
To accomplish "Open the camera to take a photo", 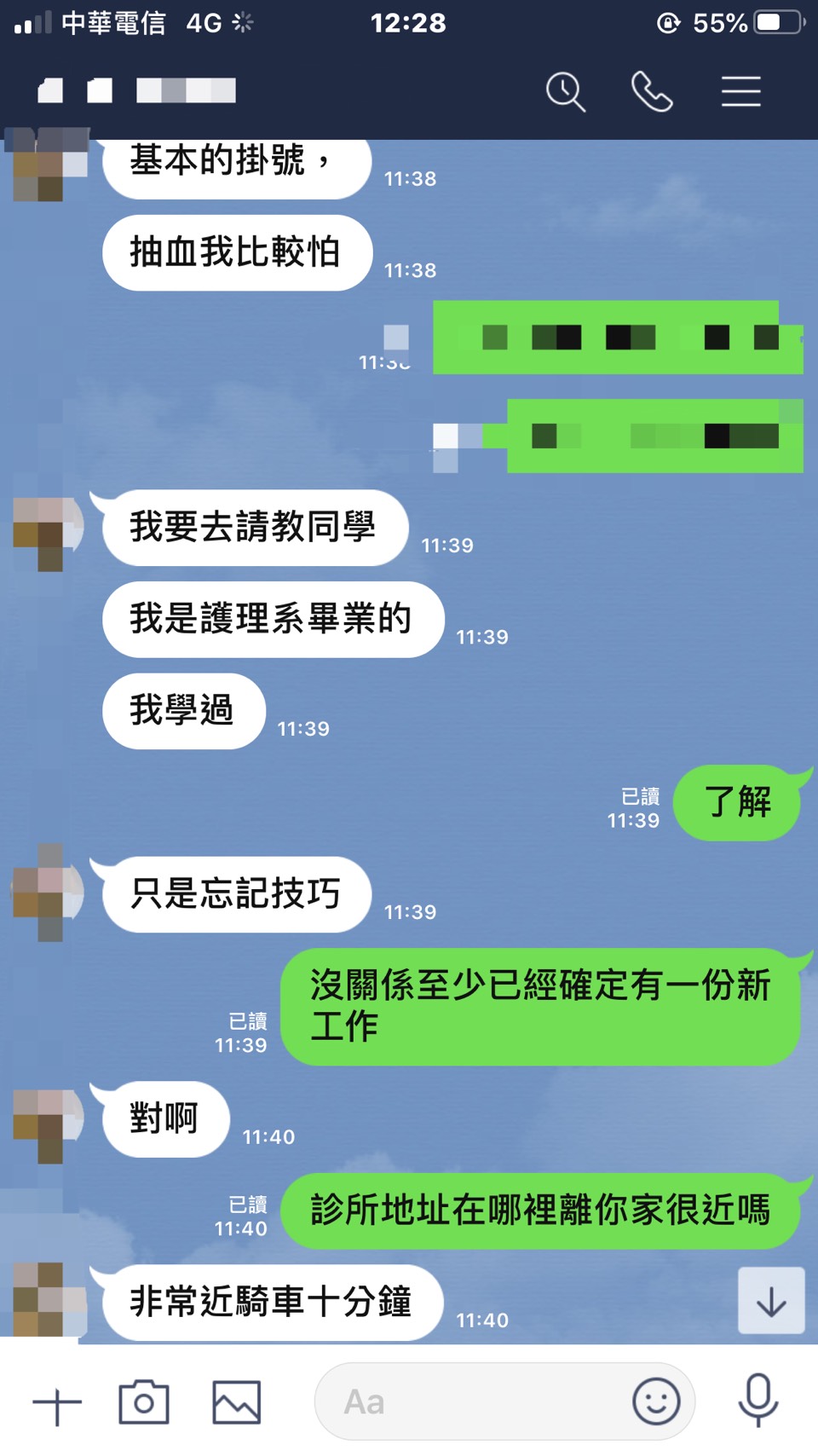I will pos(144,1402).
